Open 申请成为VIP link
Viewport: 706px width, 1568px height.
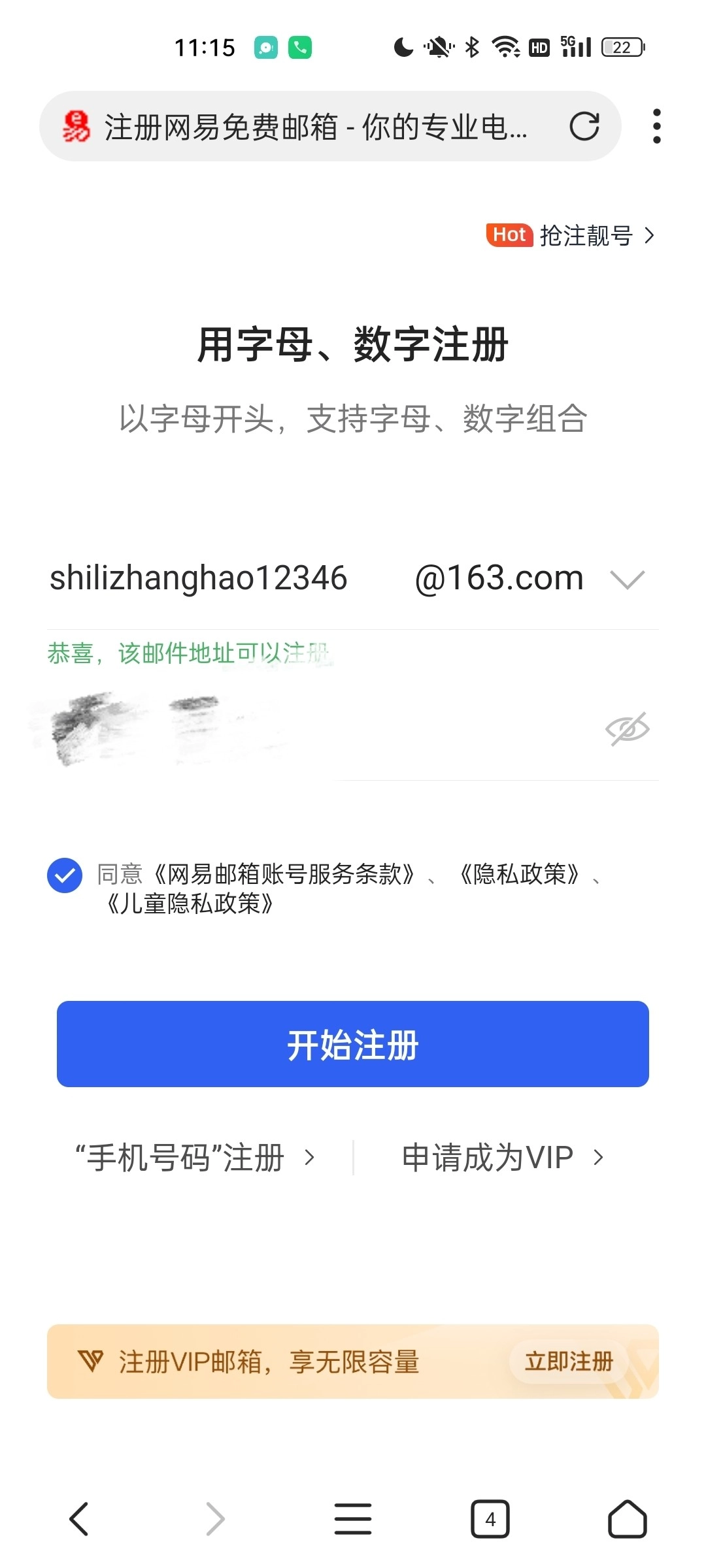tap(502, 1158)
